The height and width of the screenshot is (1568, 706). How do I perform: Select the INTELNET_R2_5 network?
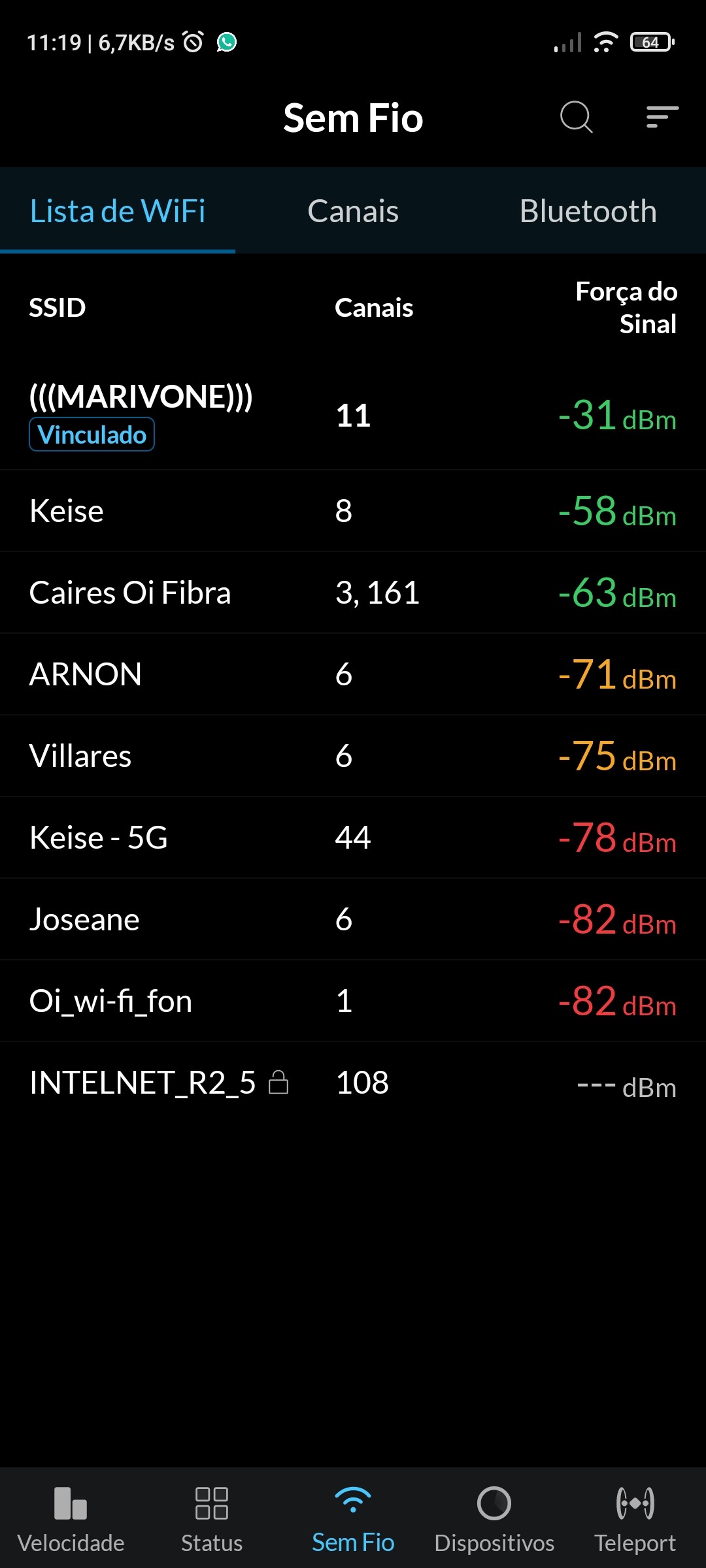tap(353, 1083)
